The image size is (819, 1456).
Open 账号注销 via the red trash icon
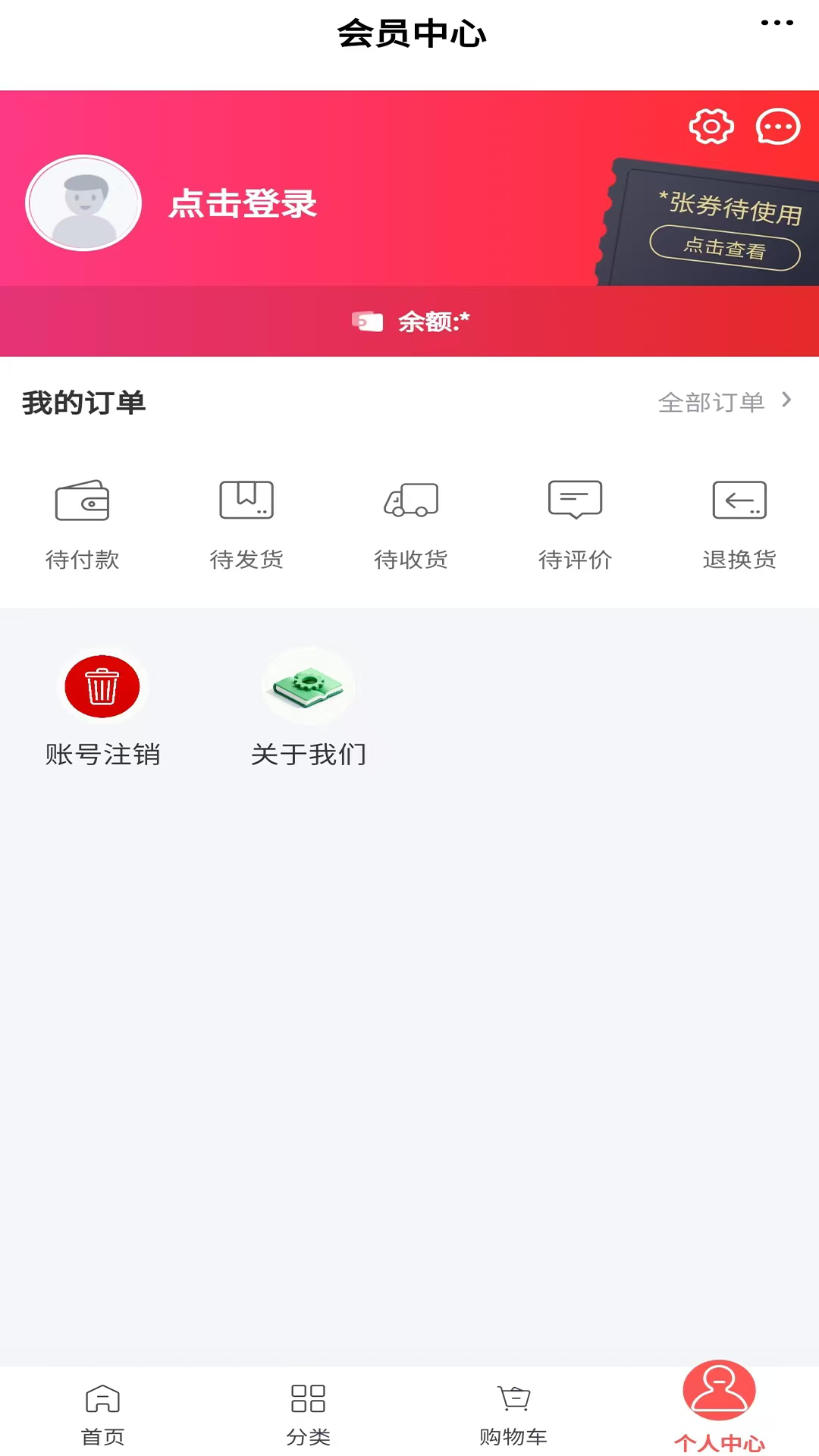[102, 686]
